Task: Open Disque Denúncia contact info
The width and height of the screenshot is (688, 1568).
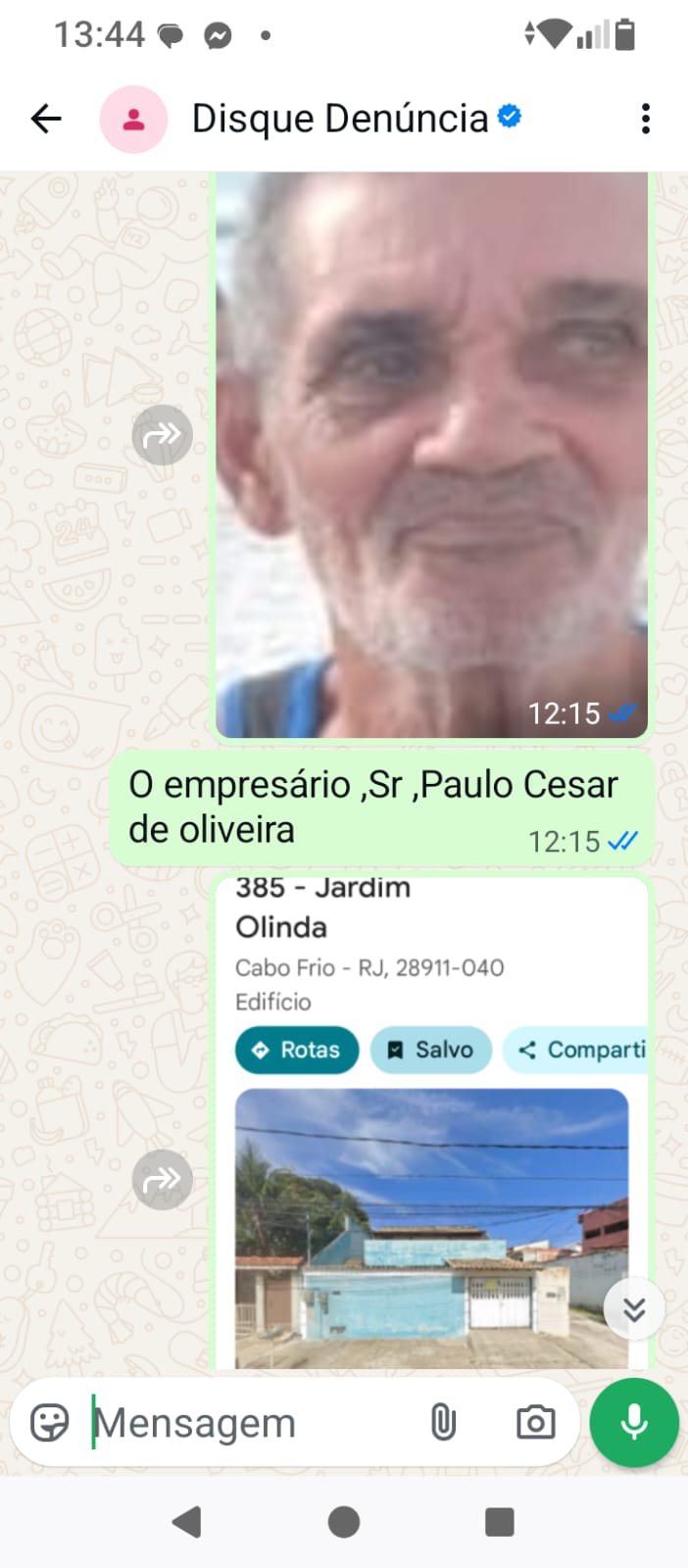Action: tap(339, 119)
